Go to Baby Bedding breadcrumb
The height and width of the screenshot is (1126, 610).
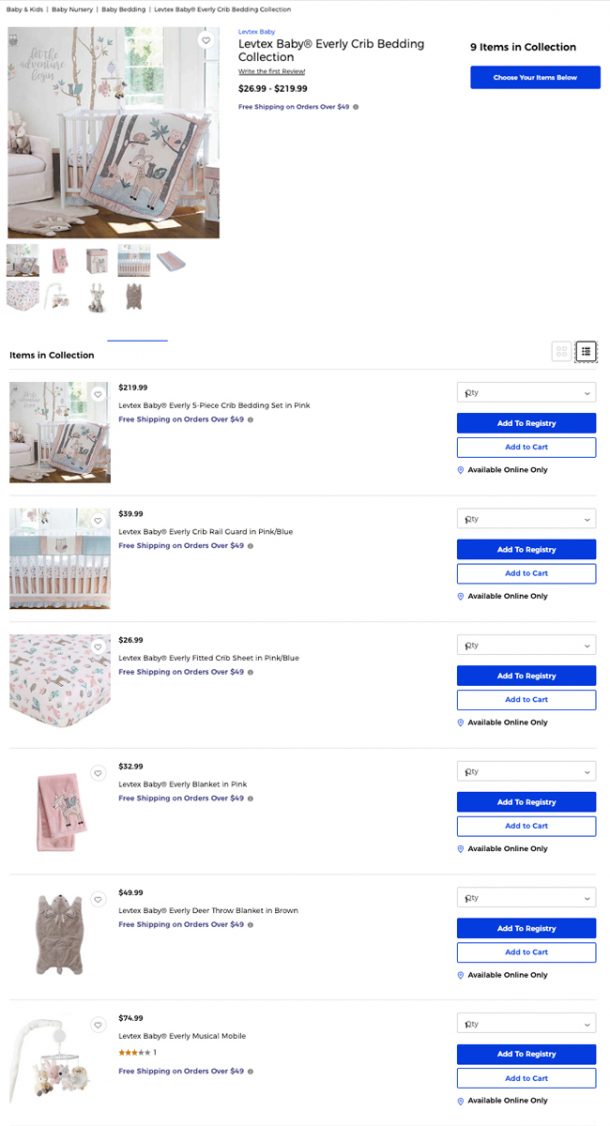point(124,9)
